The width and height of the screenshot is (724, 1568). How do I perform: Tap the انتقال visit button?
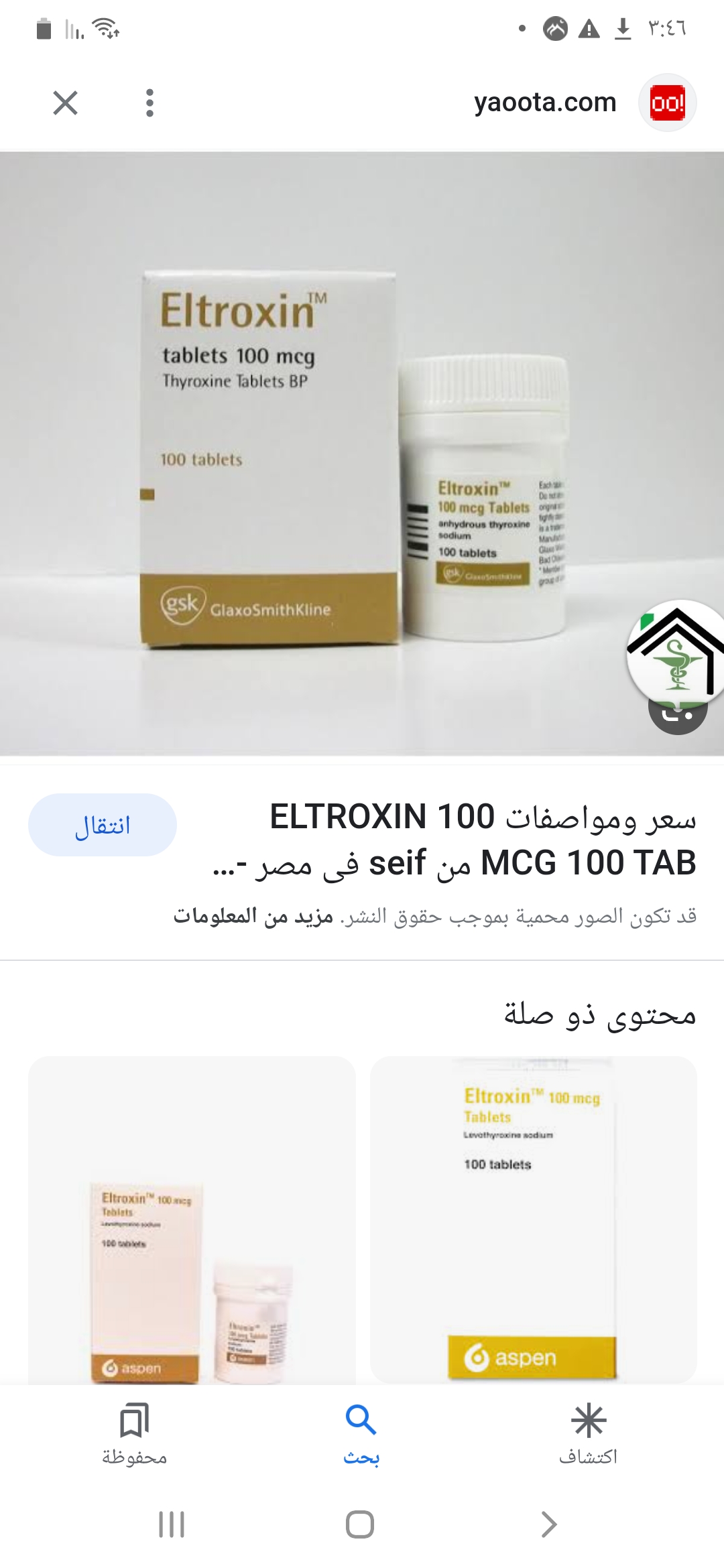(x=103, y=825)
